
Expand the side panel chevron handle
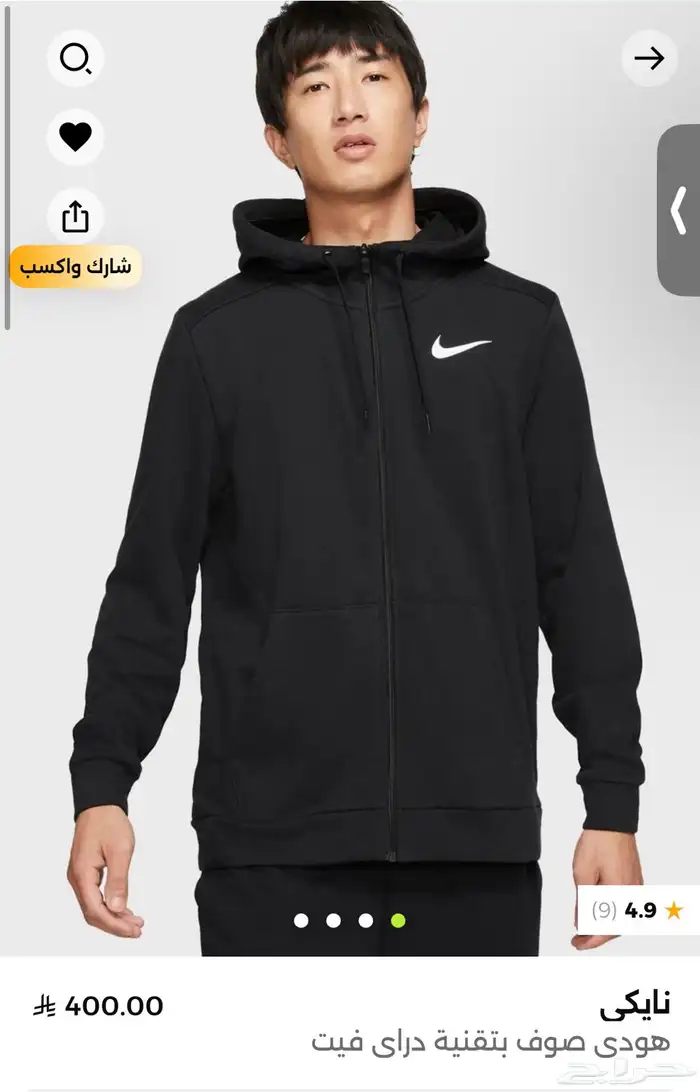point(678,210)
